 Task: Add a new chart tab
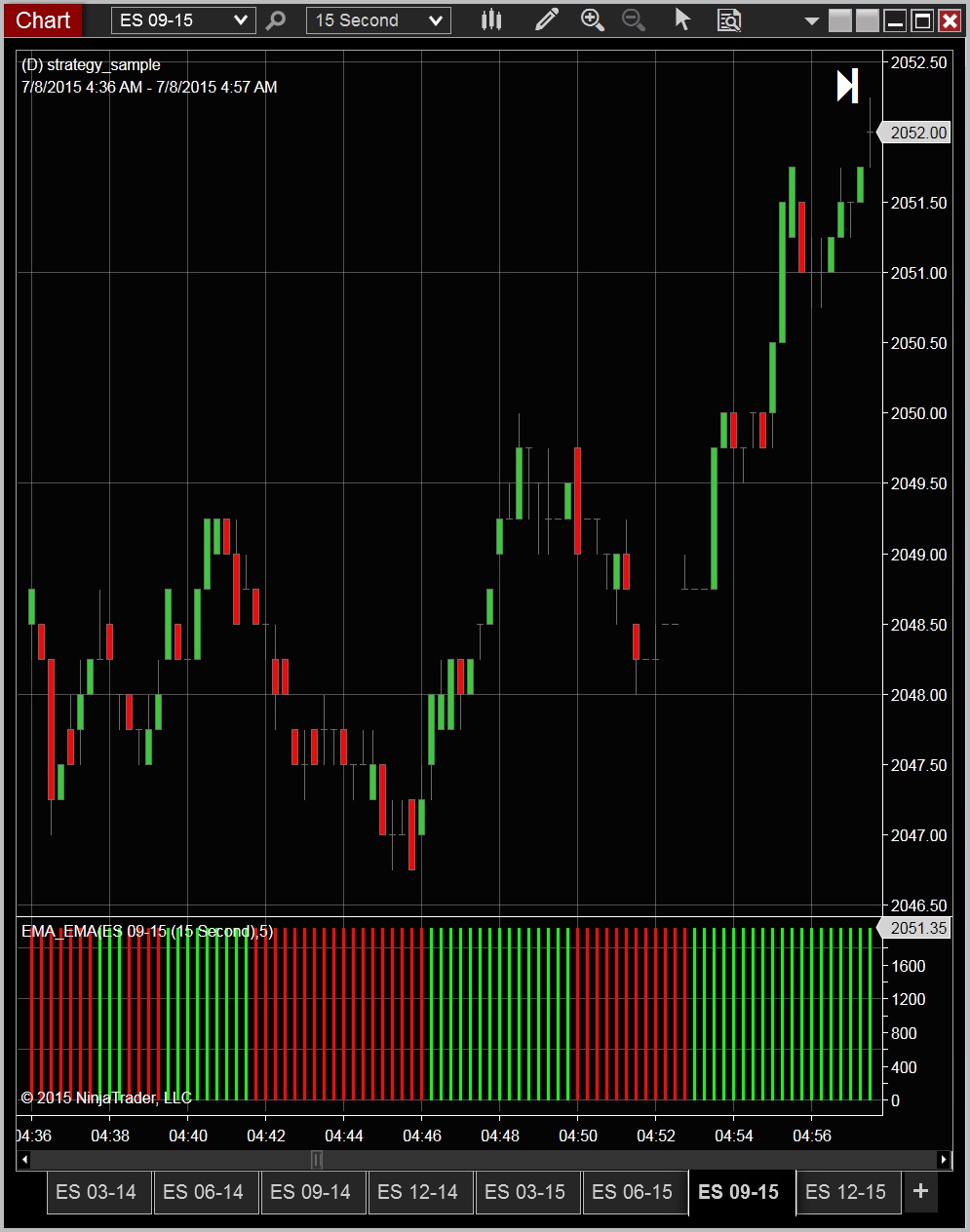(x=920, y=1191)
